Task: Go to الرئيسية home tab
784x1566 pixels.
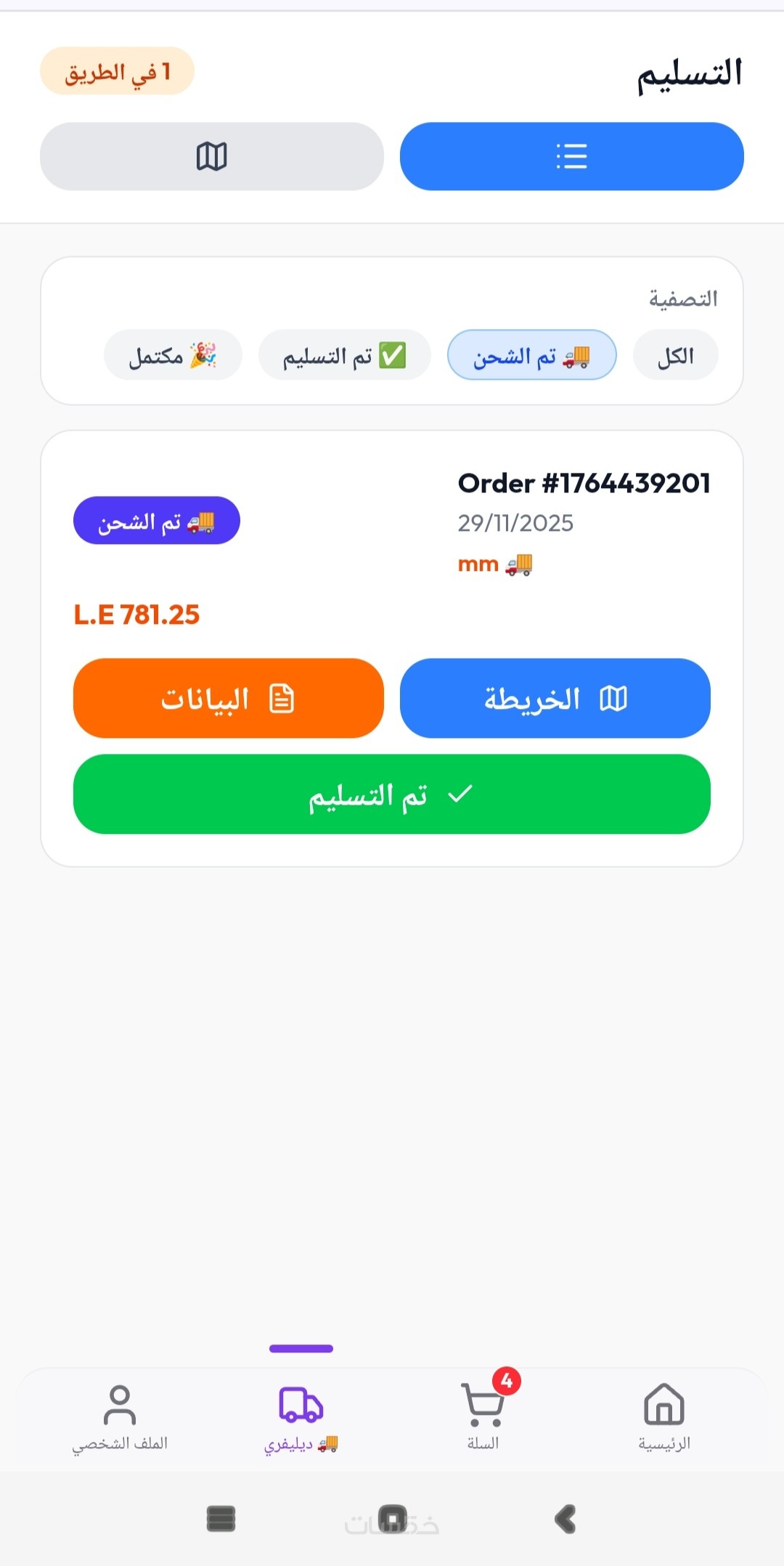Action: 663,1416
